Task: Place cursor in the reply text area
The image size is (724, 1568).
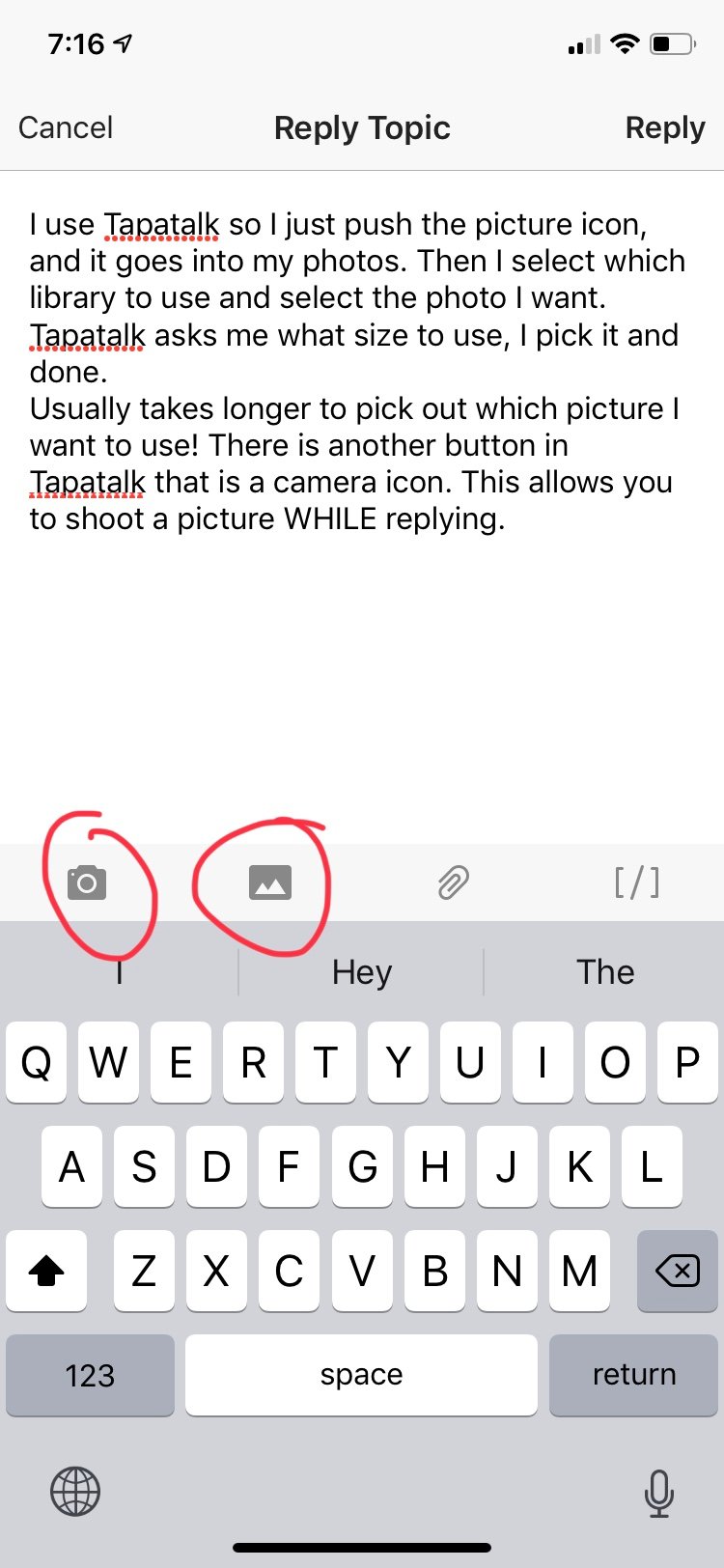Action: coord(362,502)
